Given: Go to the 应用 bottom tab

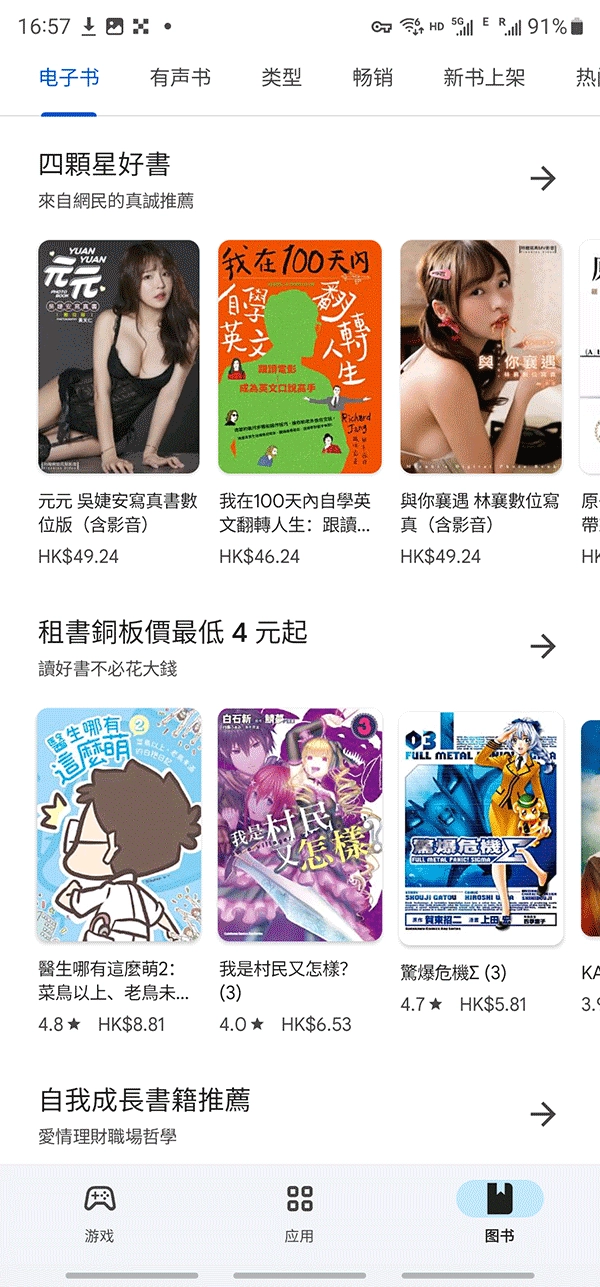Looking at the screenshot, I should [x=299, y=1212].
